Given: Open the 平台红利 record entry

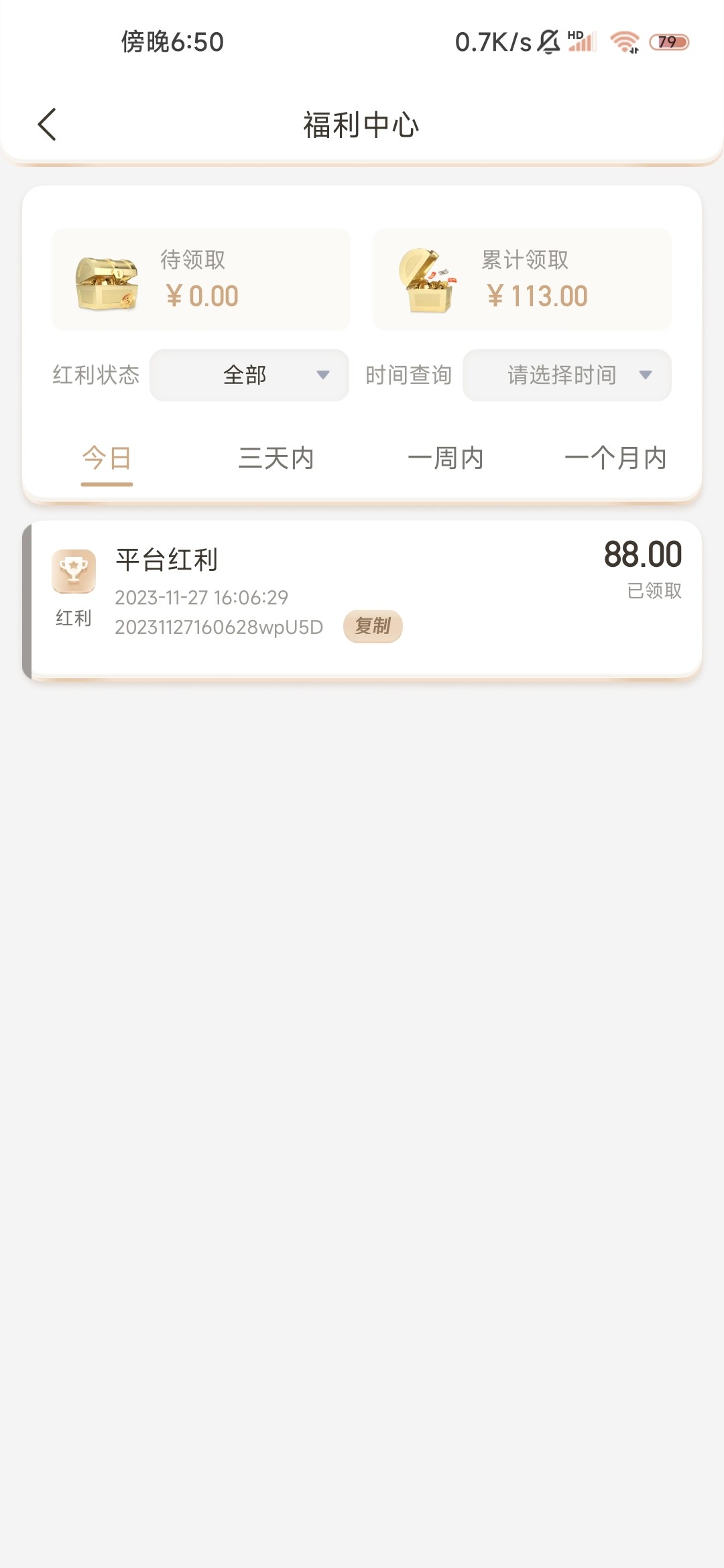Looking at the screenshot, I should pos(166,560).
